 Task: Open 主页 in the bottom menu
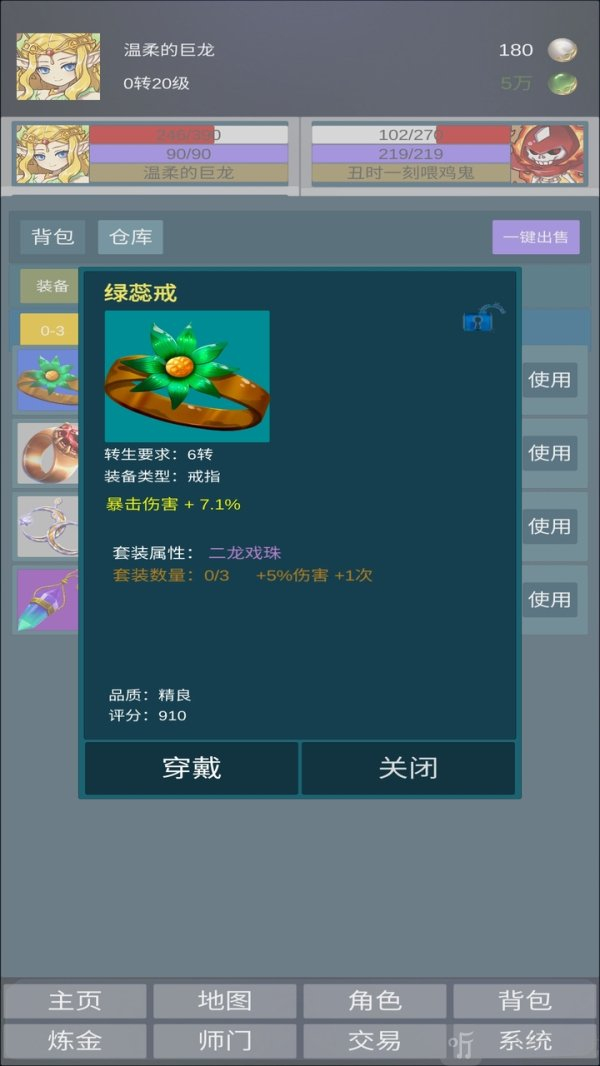(x=75, y=1001)
